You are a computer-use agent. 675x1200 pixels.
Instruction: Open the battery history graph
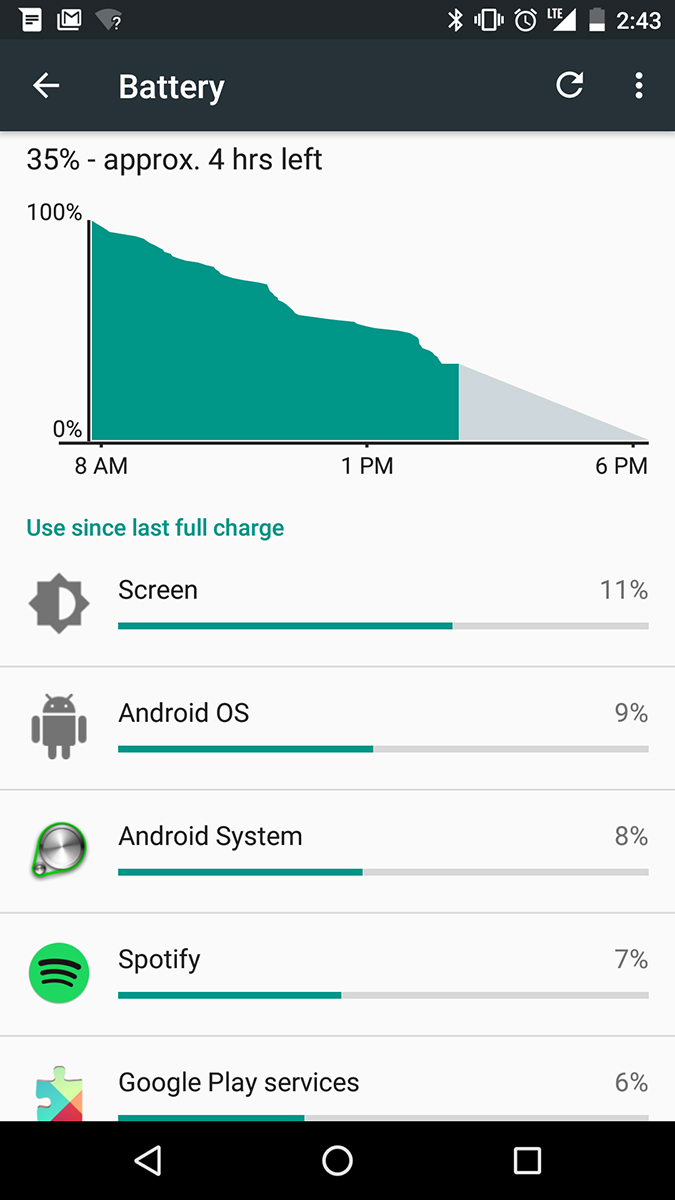337,330
